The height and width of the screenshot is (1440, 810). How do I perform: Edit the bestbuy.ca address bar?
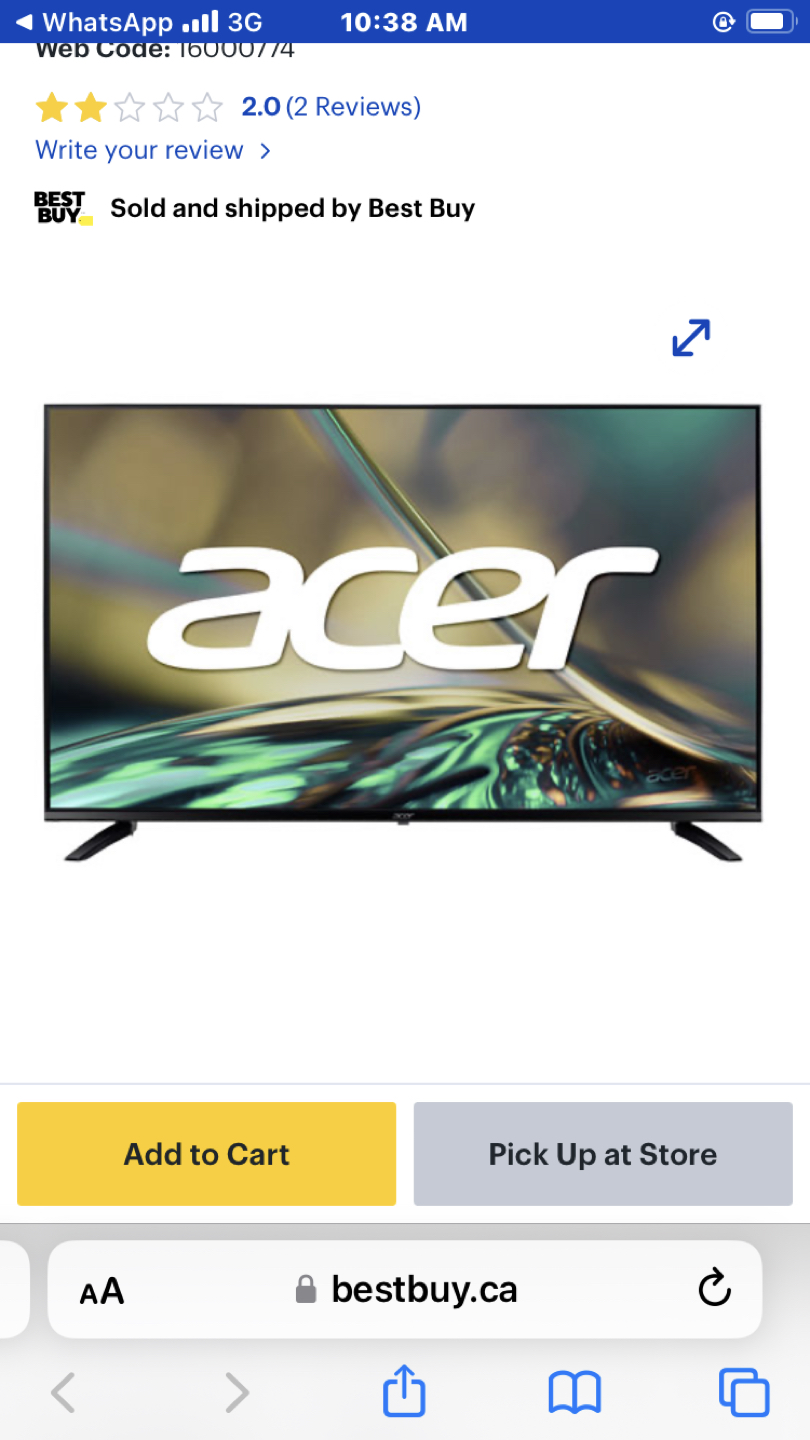click(424, 1290)
